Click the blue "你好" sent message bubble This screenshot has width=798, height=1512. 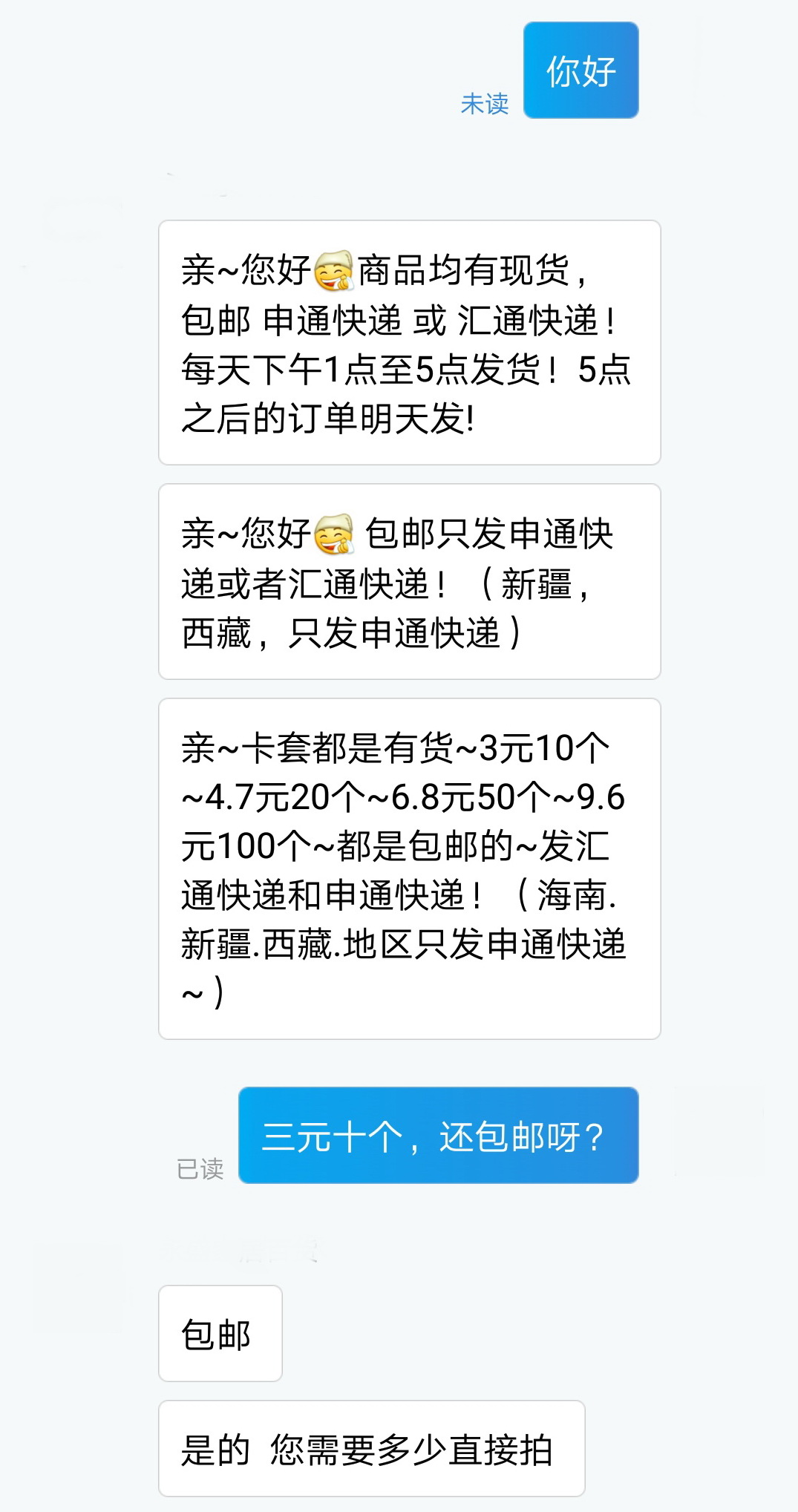[580, 71]
